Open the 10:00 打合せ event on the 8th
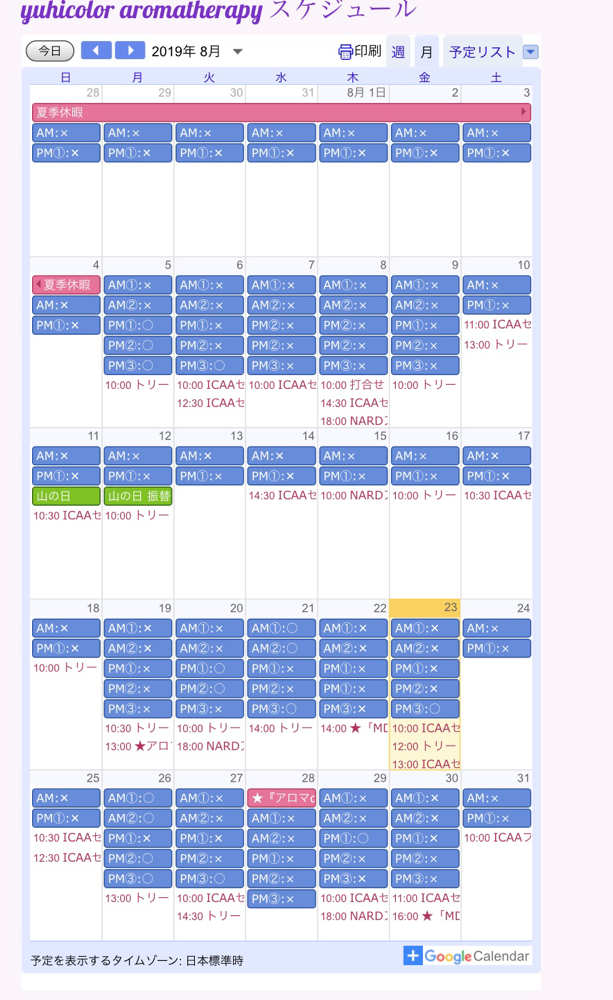 353,385
